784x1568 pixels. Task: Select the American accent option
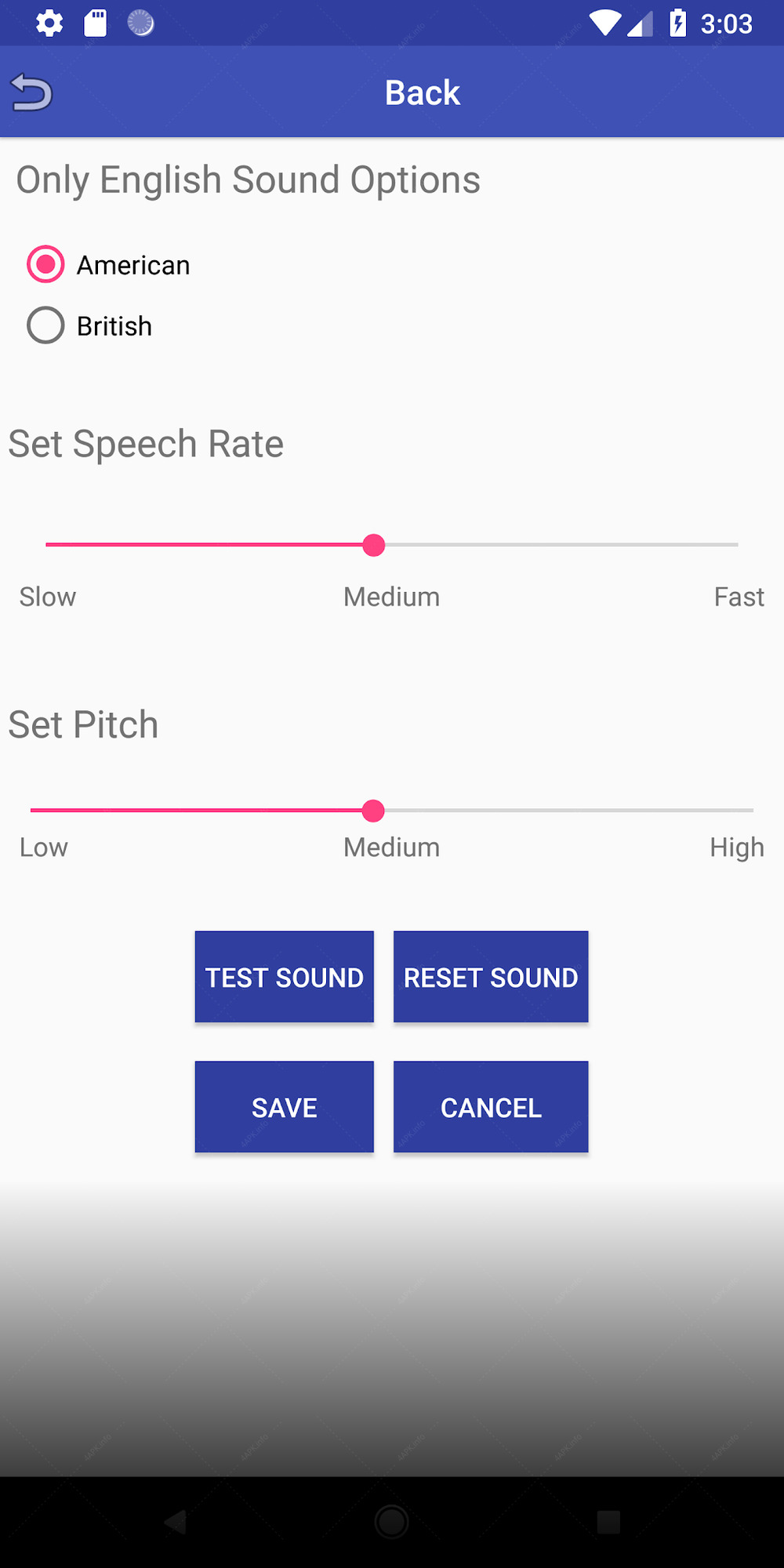coord(109,265)
